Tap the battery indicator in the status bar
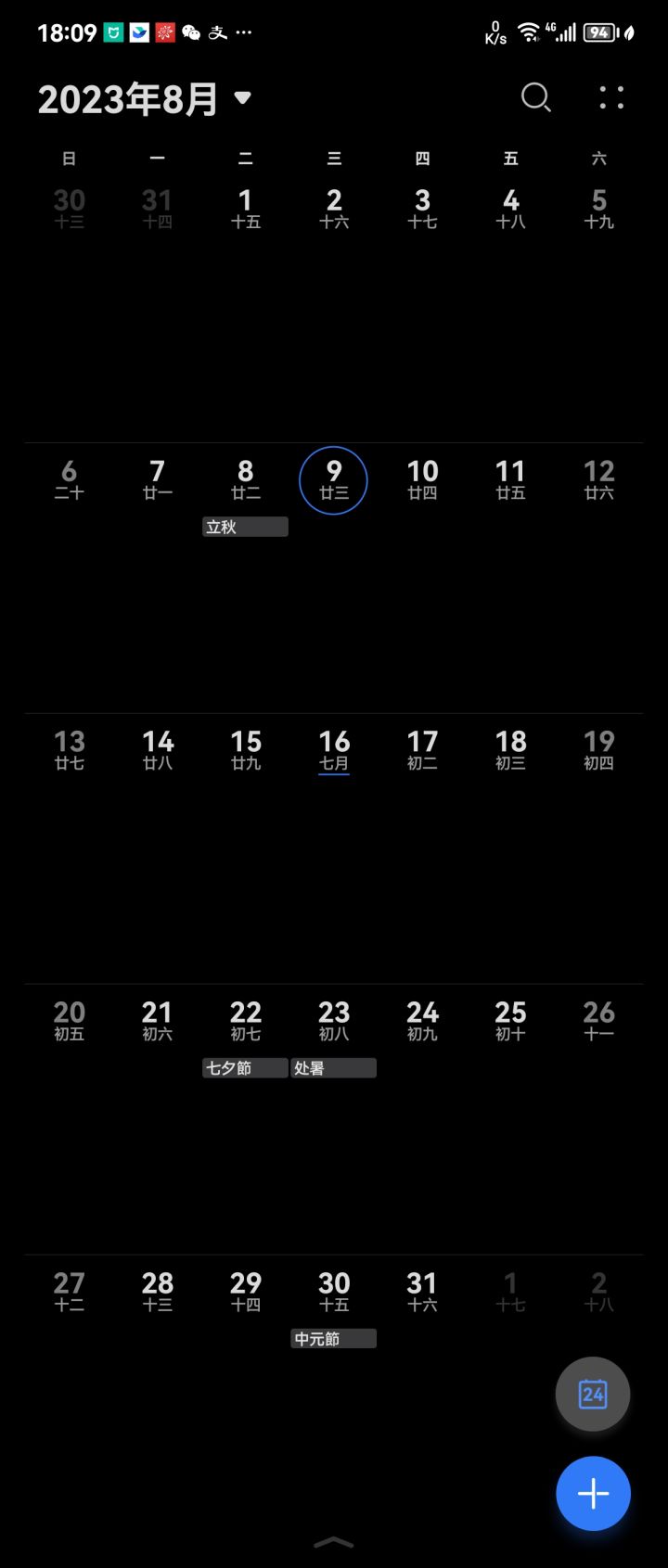 click(600, 31)
